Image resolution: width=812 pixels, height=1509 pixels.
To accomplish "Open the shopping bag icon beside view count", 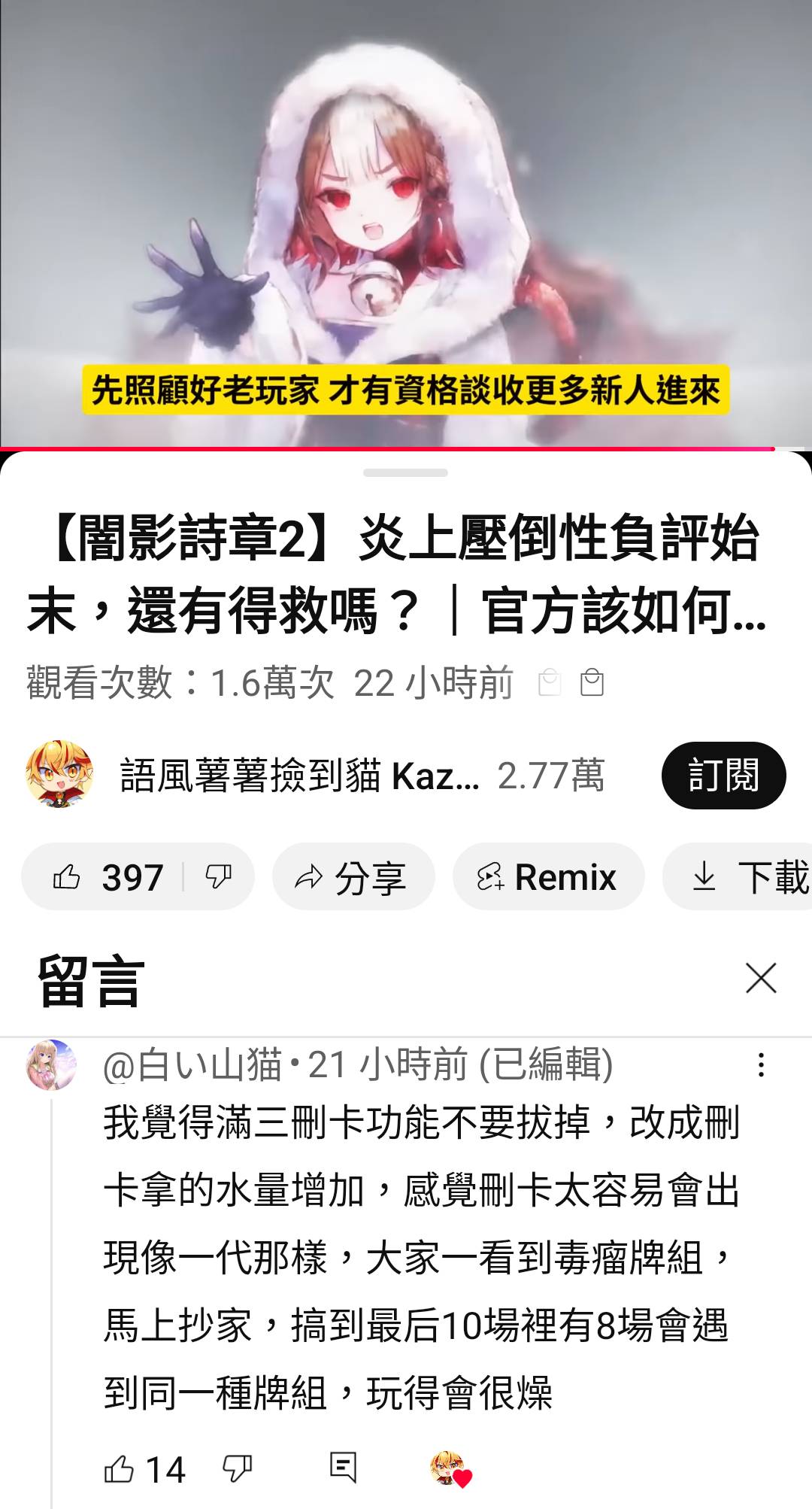I will 592,683.
